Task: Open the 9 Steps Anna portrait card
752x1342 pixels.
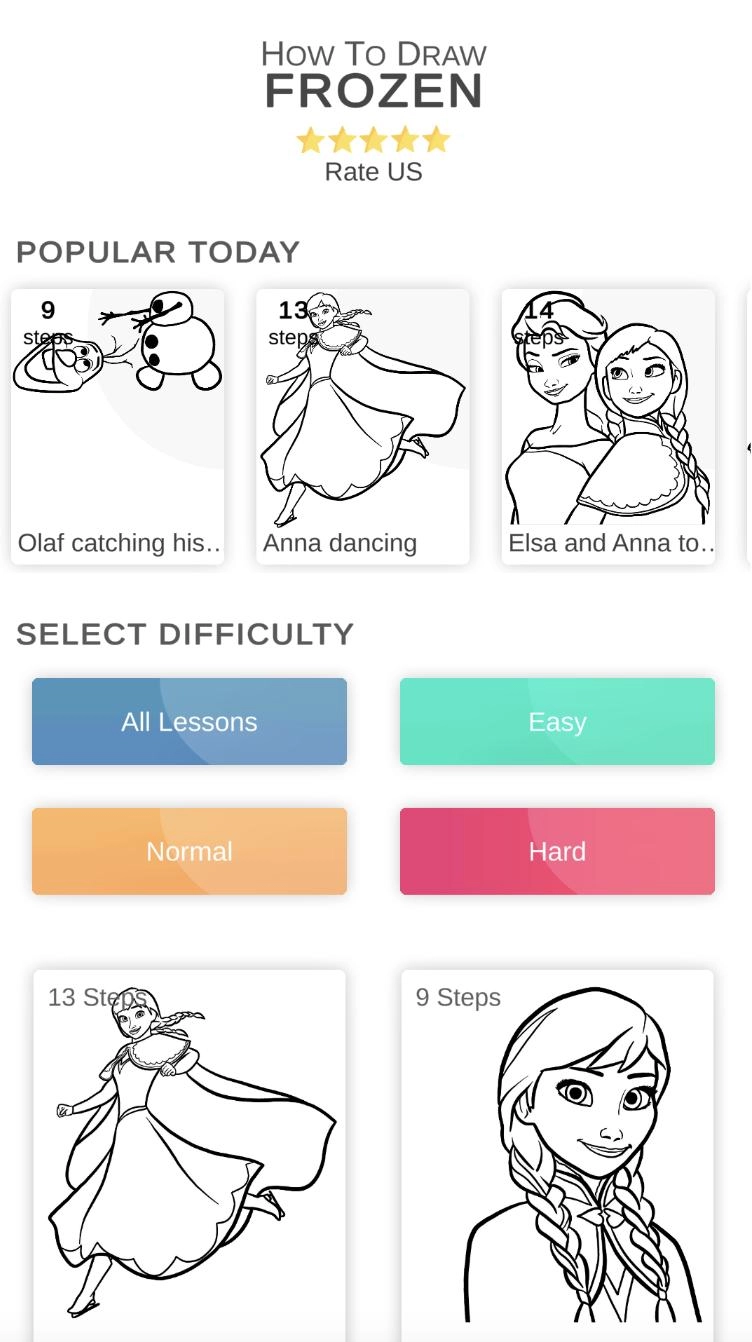Action: [x=558, y=1150]
